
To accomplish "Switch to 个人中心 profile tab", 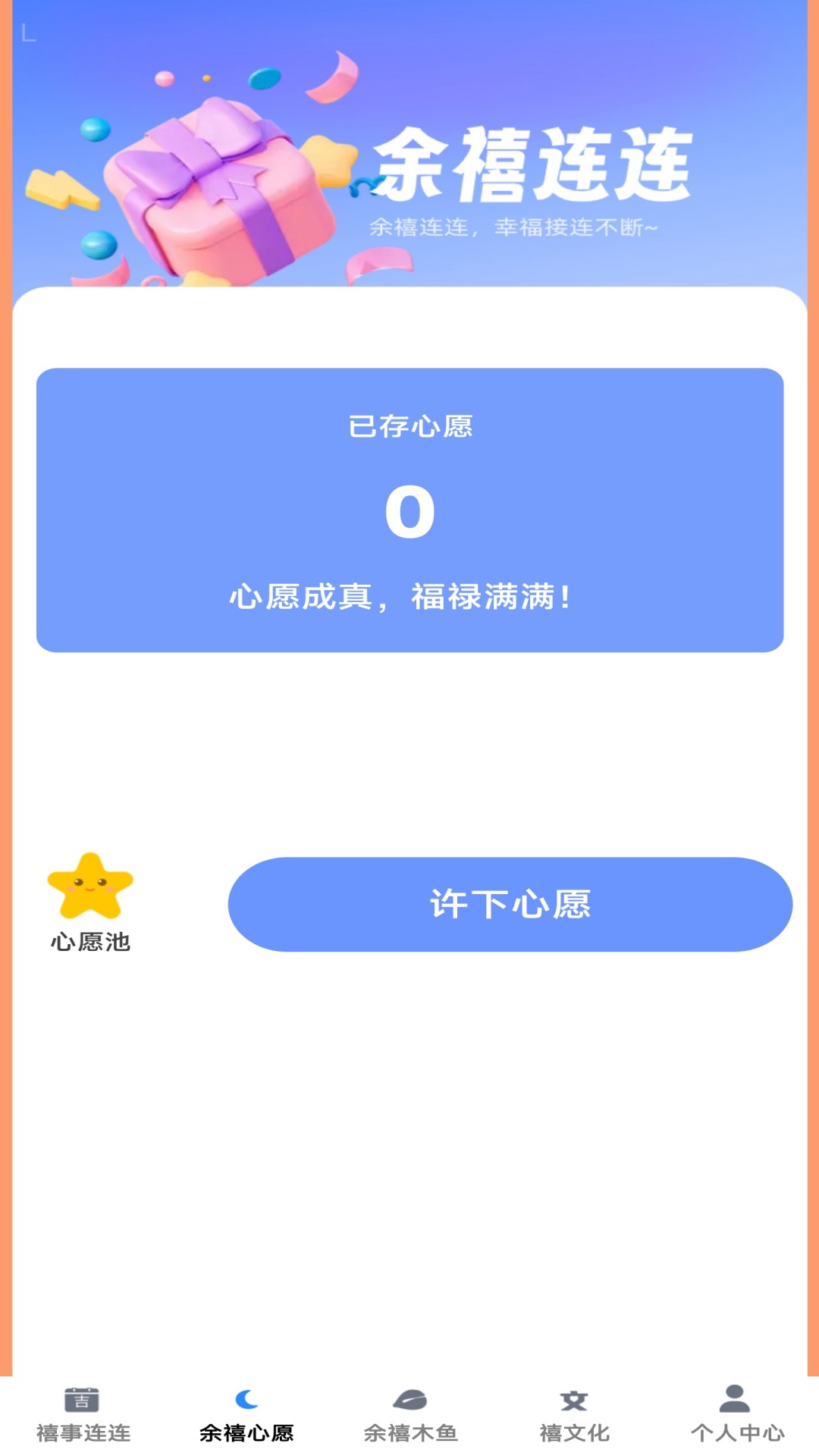I will 736,1415.
